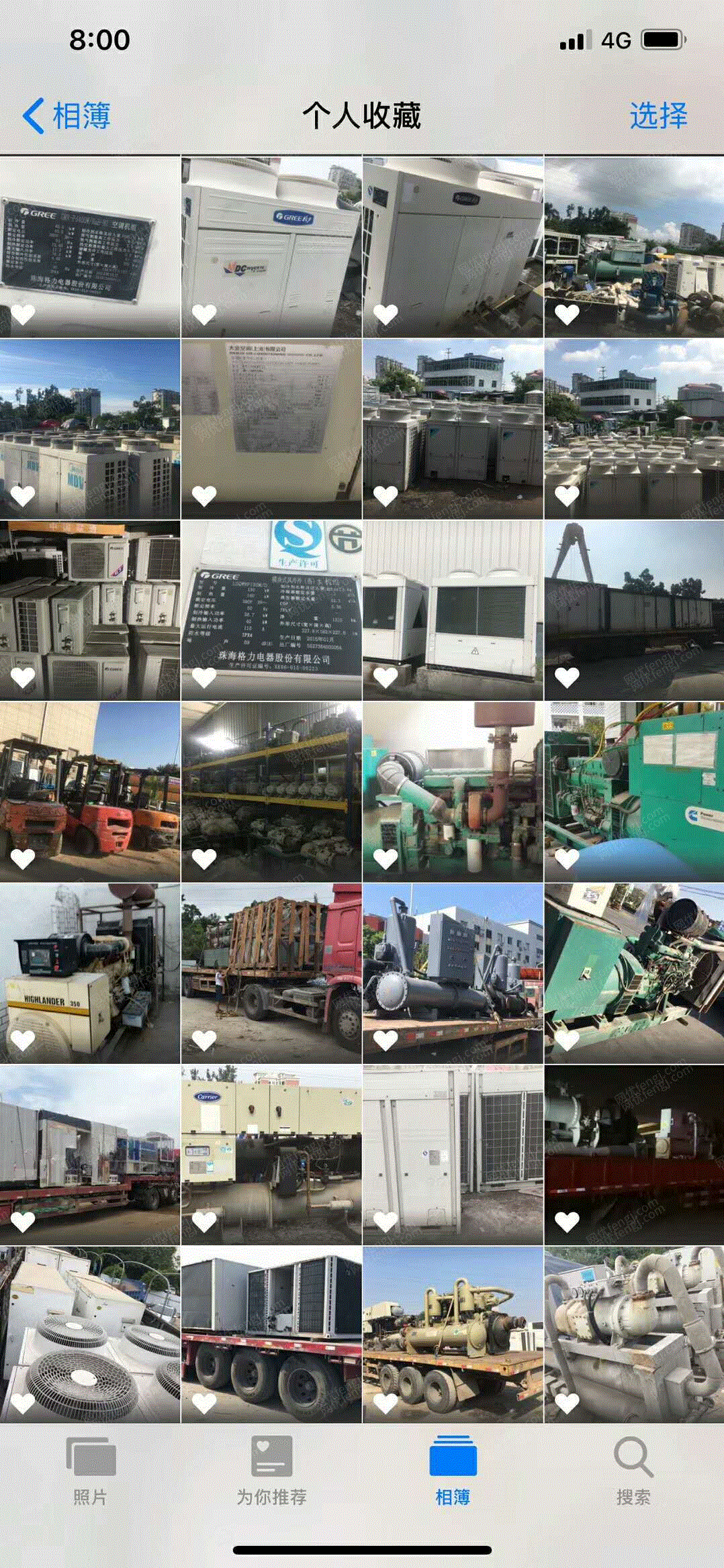Image resolution: width=724 pixels, height=1568 pixels.
Task: Open photo of GREE DC inverter outdoor unit
Action: pos(271,247)
